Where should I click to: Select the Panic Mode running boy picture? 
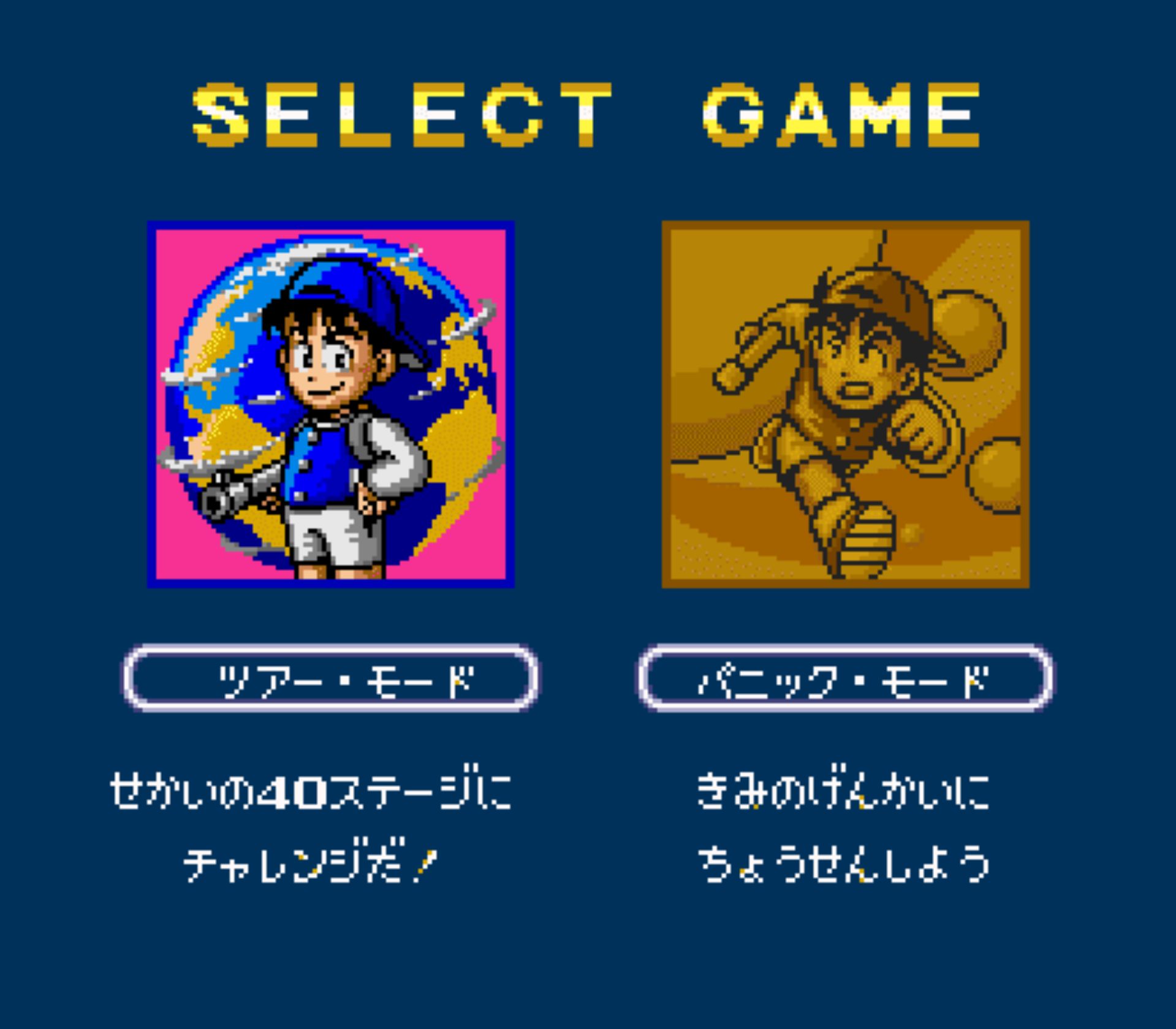(845, 404)
